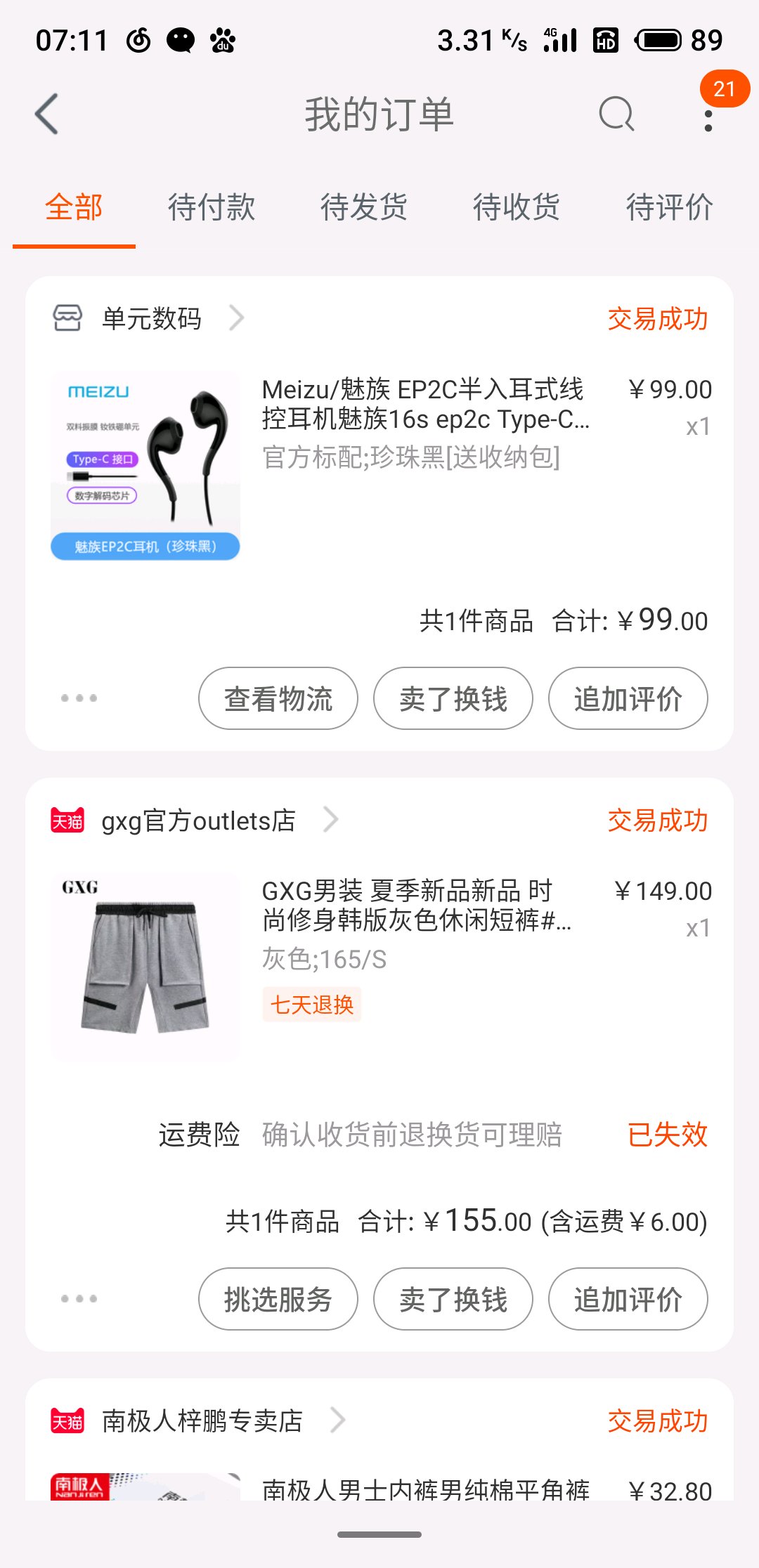
Task: Open the order search icon
Action: point(616,114)
